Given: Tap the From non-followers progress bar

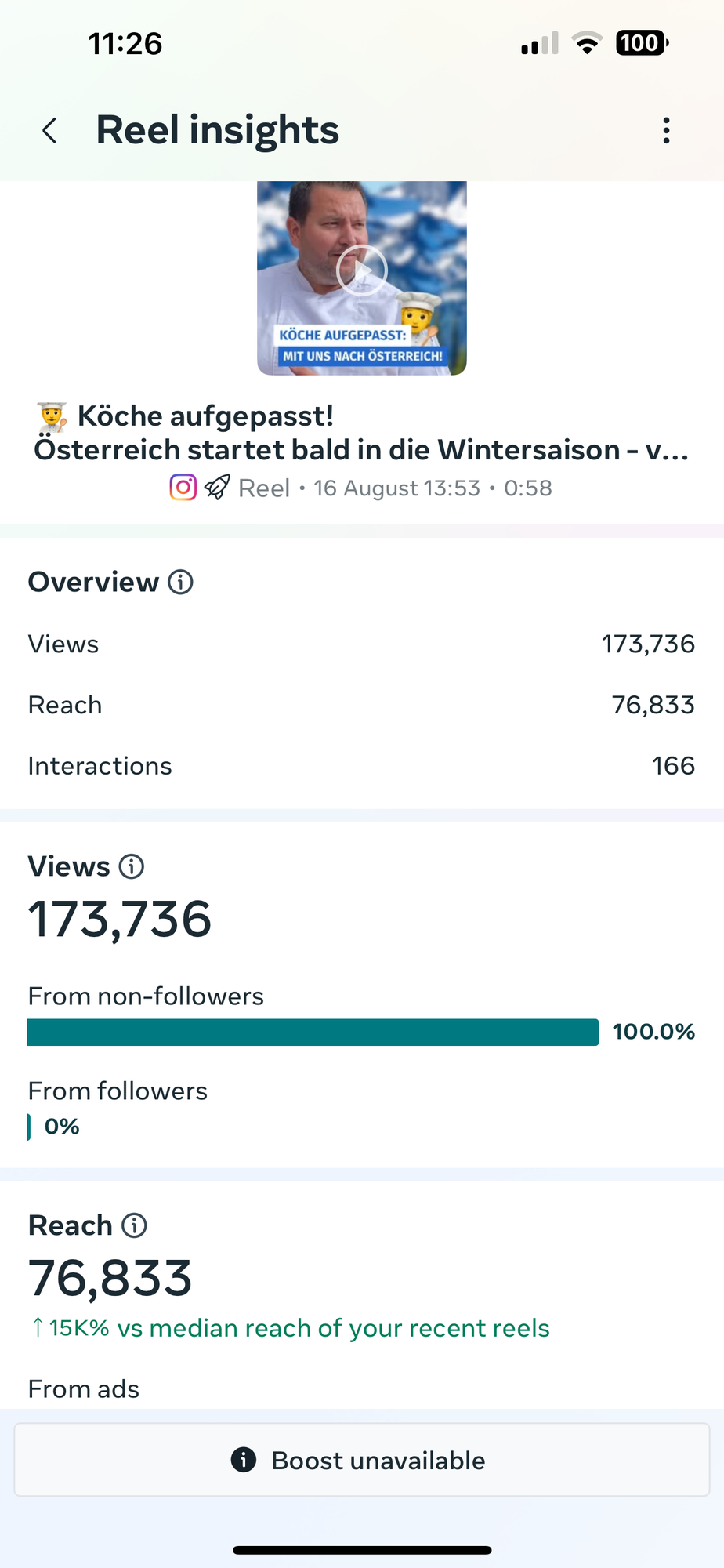Looking at the screenshot, I should click(x=313, y=1033).
